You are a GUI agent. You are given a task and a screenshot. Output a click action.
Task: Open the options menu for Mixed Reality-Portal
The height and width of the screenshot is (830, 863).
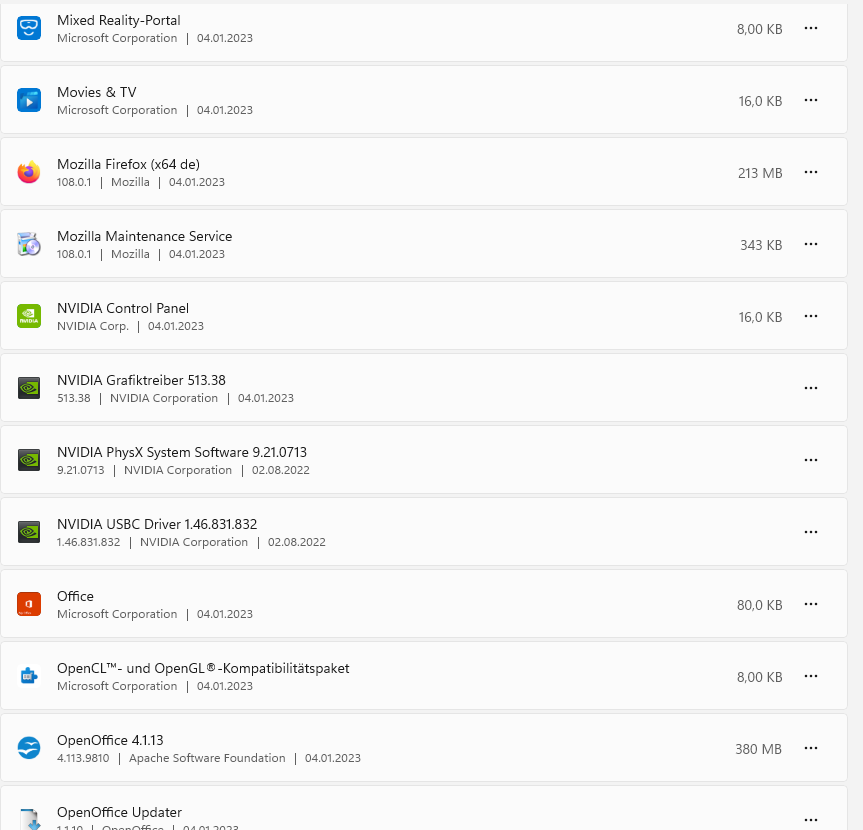coord(811,28)
